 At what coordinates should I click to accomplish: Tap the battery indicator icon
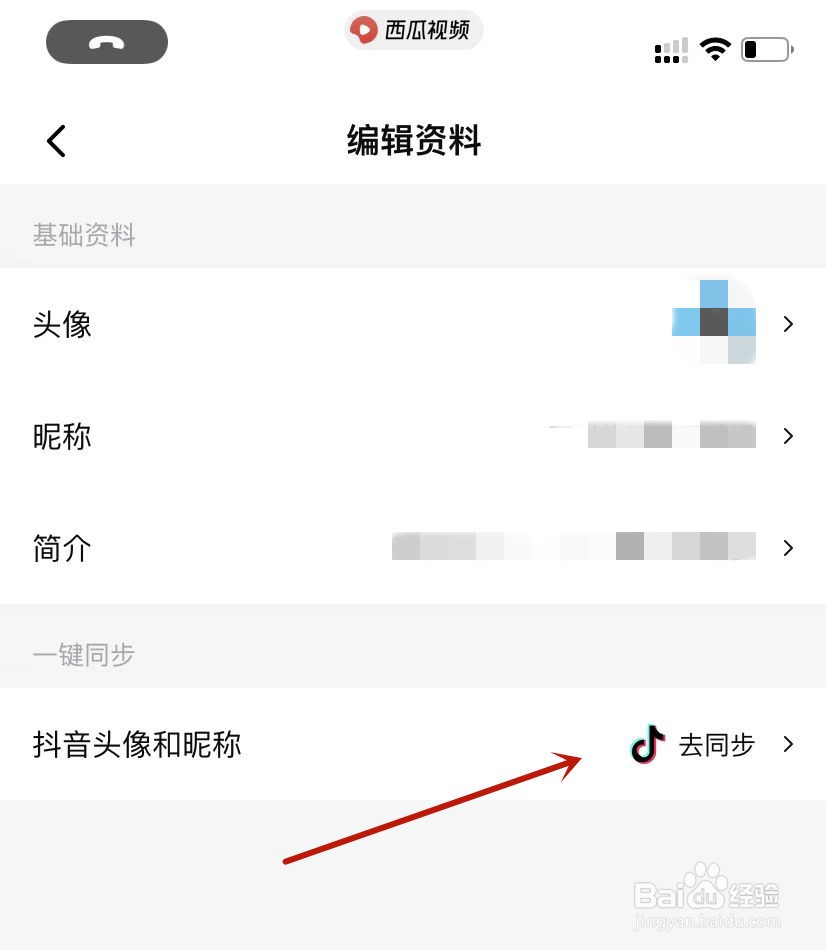[x=766, y=47]
